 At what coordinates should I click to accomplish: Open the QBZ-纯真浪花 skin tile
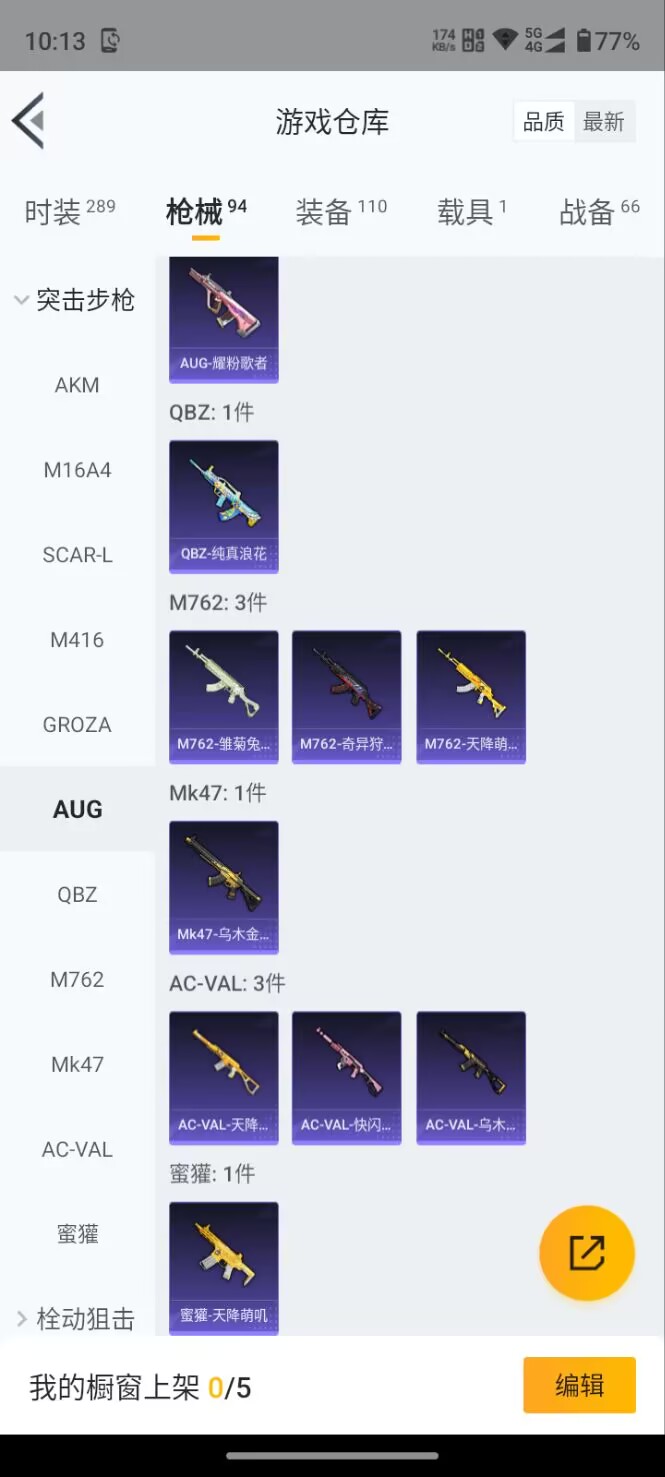[224, 506]
